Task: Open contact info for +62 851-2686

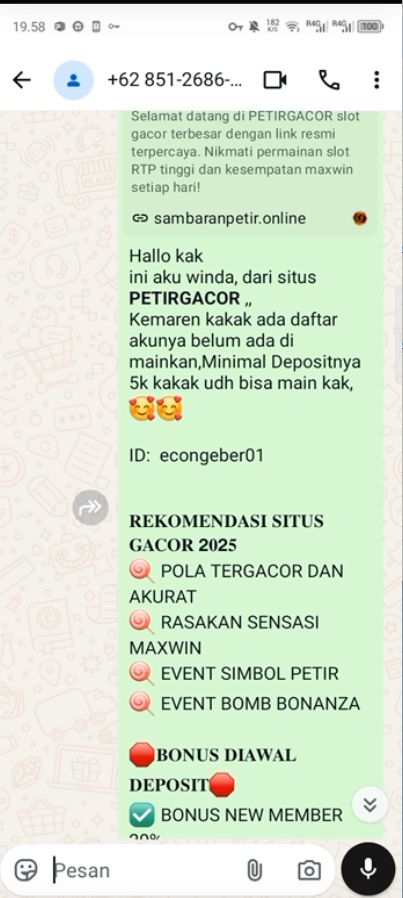Action: [x=175, y=80]
